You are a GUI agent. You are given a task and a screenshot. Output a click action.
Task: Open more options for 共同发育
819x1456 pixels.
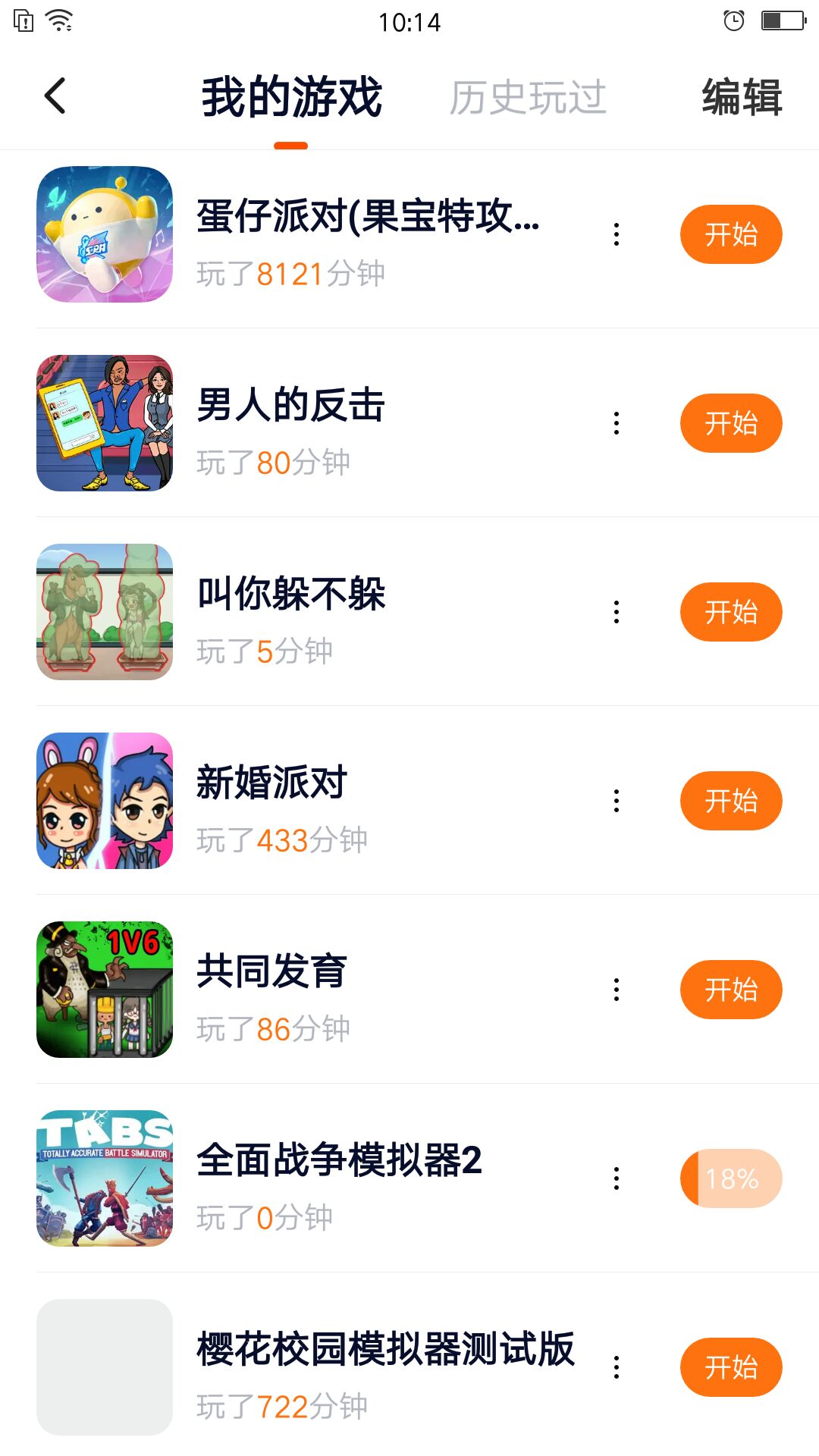pyautogui.click(x=617, y=990)
